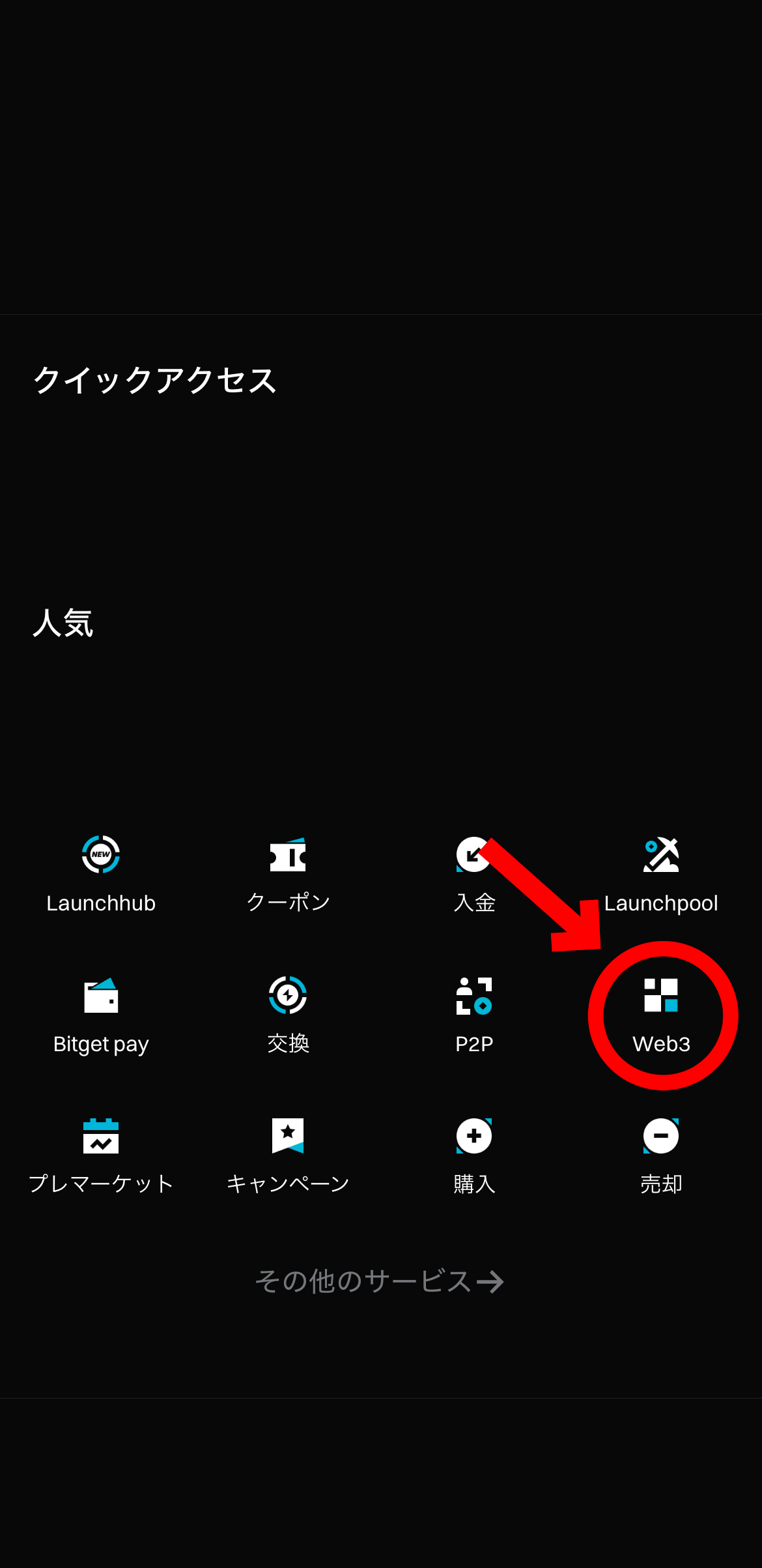Open Web3 wallet
Screen dimensions: 762x1568
(661, 1014)
